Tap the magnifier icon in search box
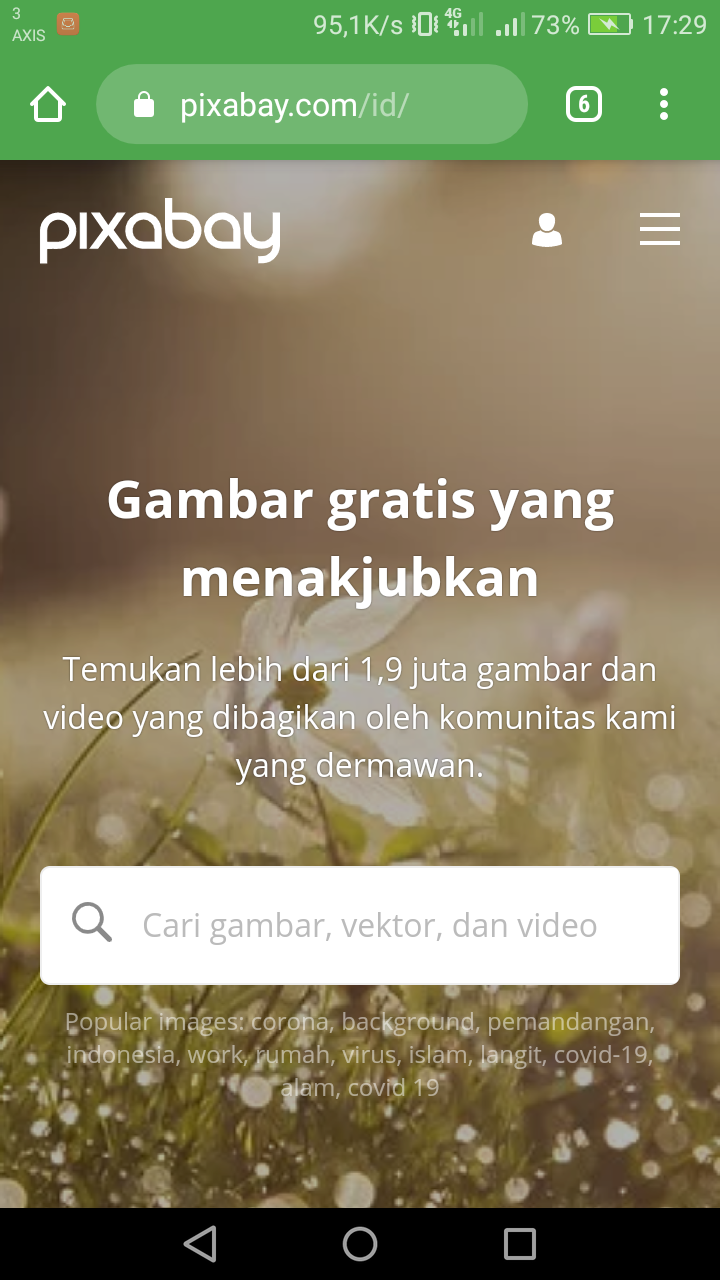 tap(92, 924)
